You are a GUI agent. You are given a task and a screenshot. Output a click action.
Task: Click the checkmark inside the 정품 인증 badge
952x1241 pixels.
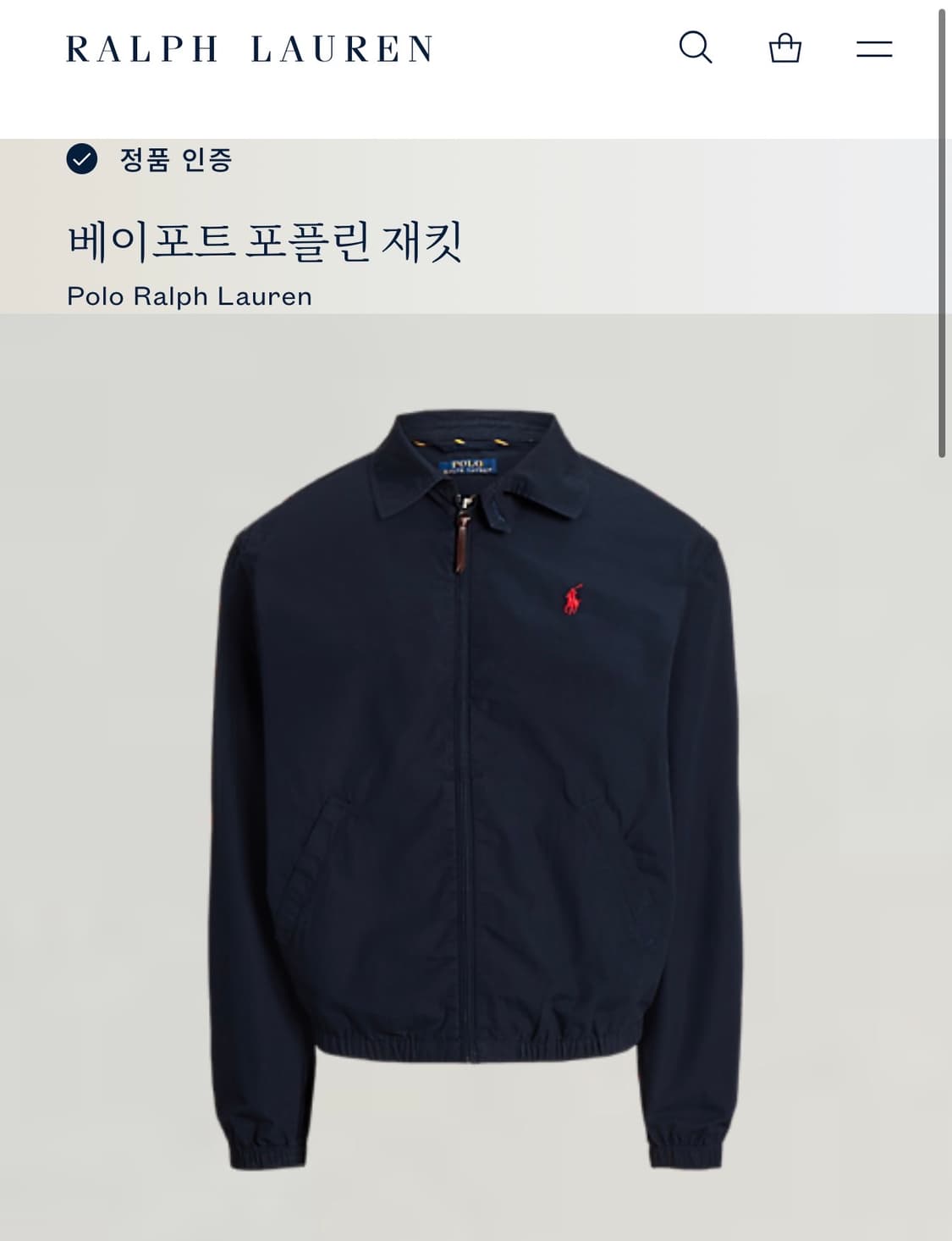(x=82, y=157)
